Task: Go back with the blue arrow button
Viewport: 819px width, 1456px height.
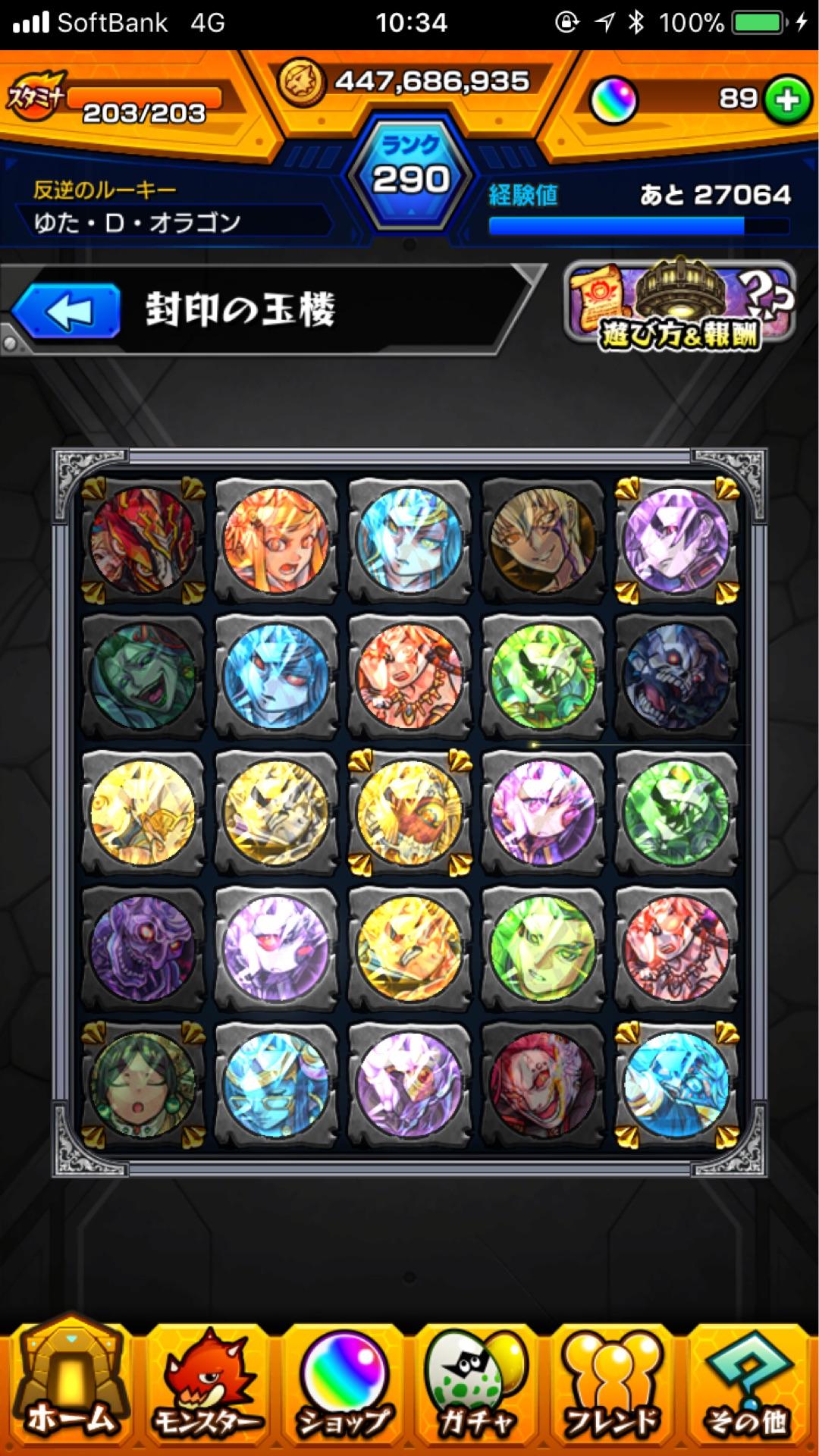Action: pos(67,311)
